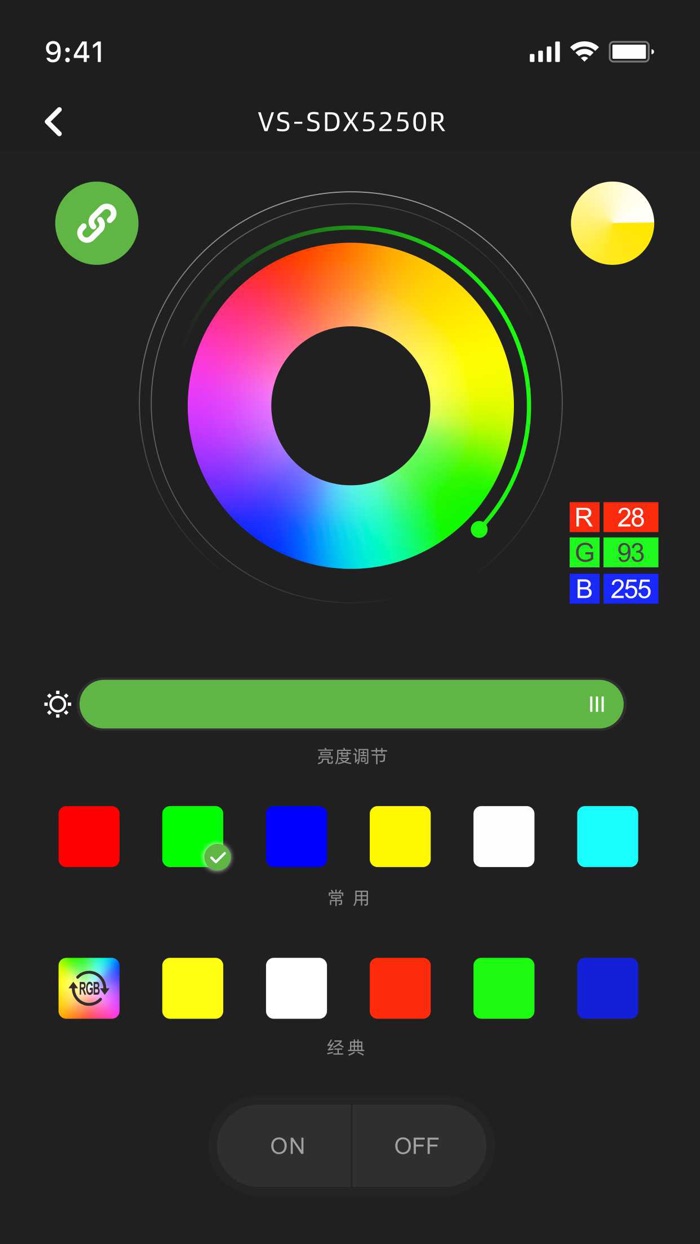Start the RGB cycle mode in 经典
This screenshot has width=700, height=1244.
[89, 988]
